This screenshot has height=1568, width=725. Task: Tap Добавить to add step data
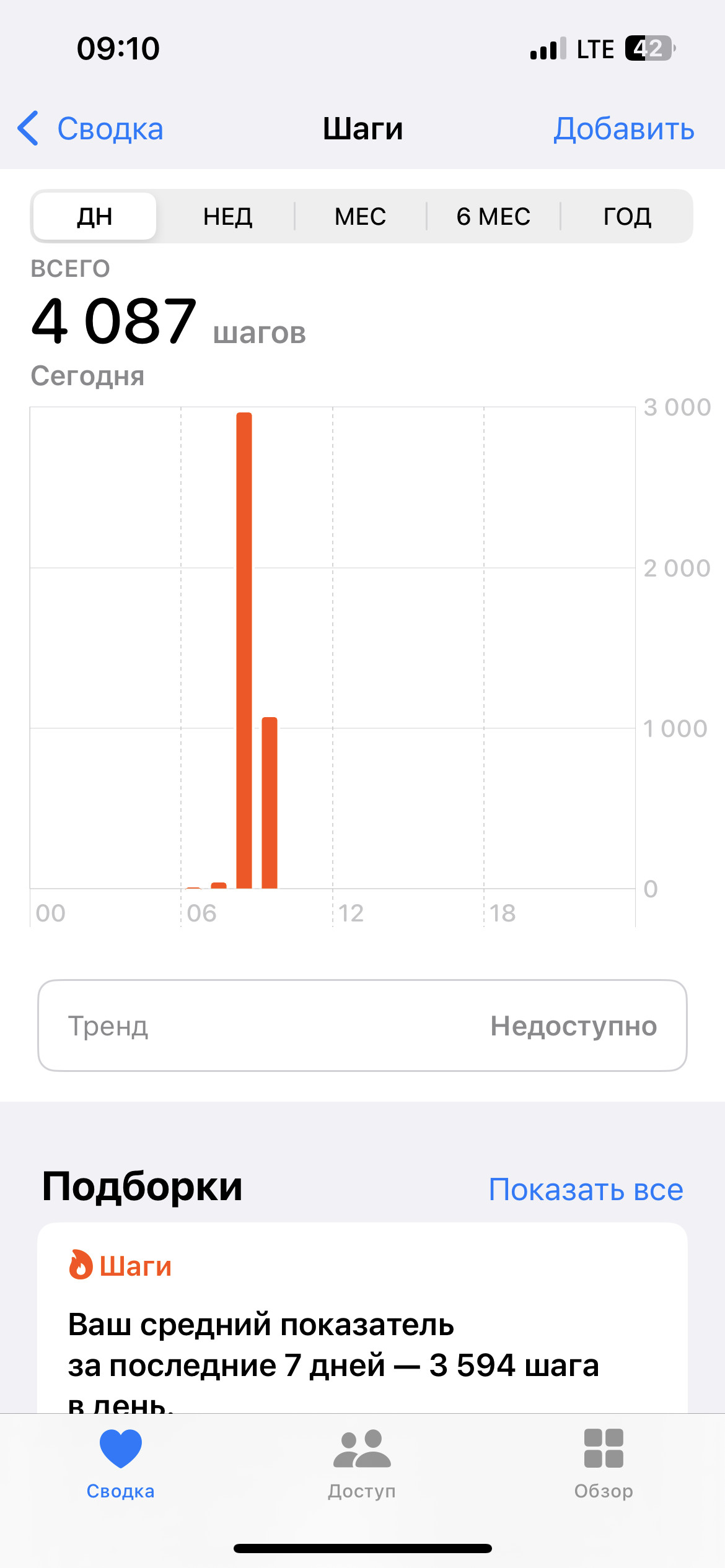tap(623, 129)
